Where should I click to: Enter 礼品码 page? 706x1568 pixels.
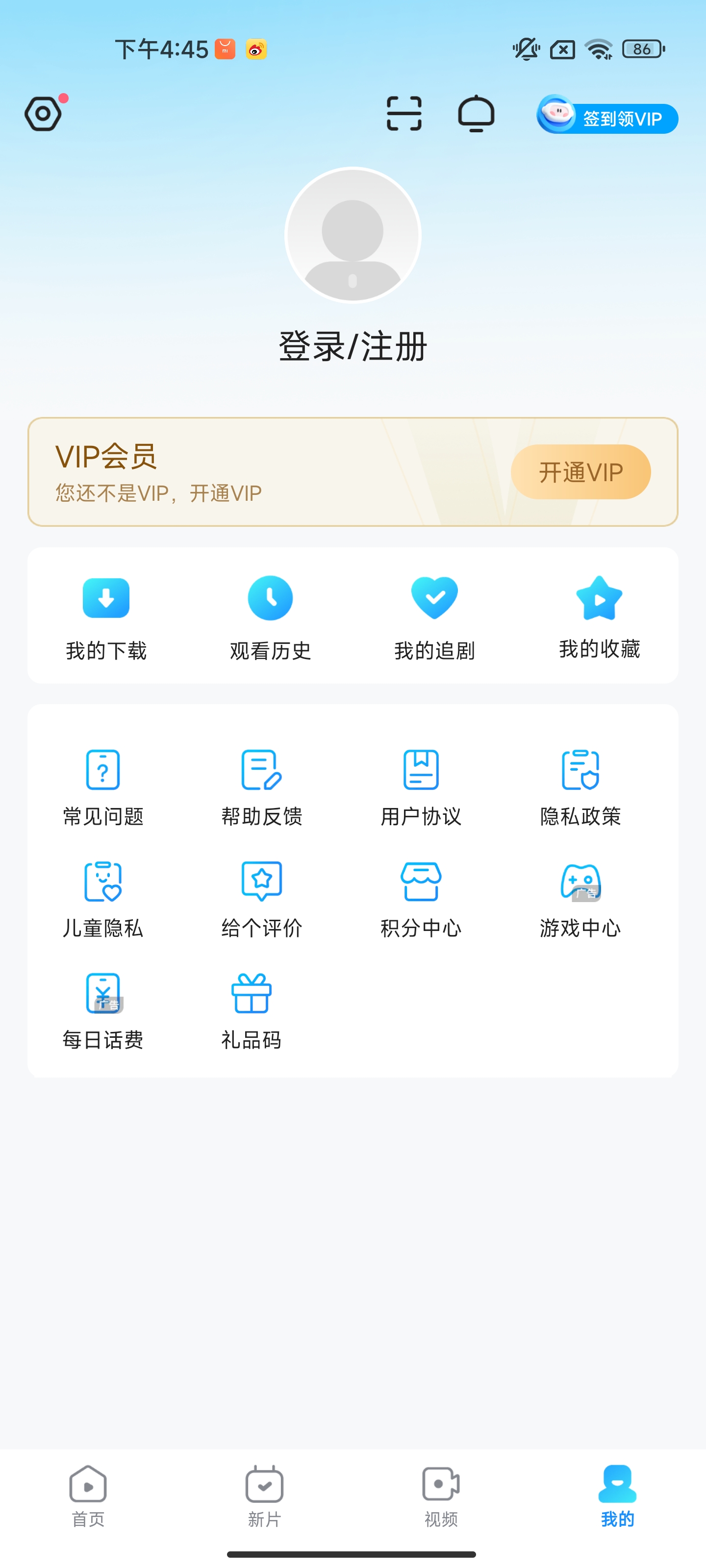pos(251,1010)
